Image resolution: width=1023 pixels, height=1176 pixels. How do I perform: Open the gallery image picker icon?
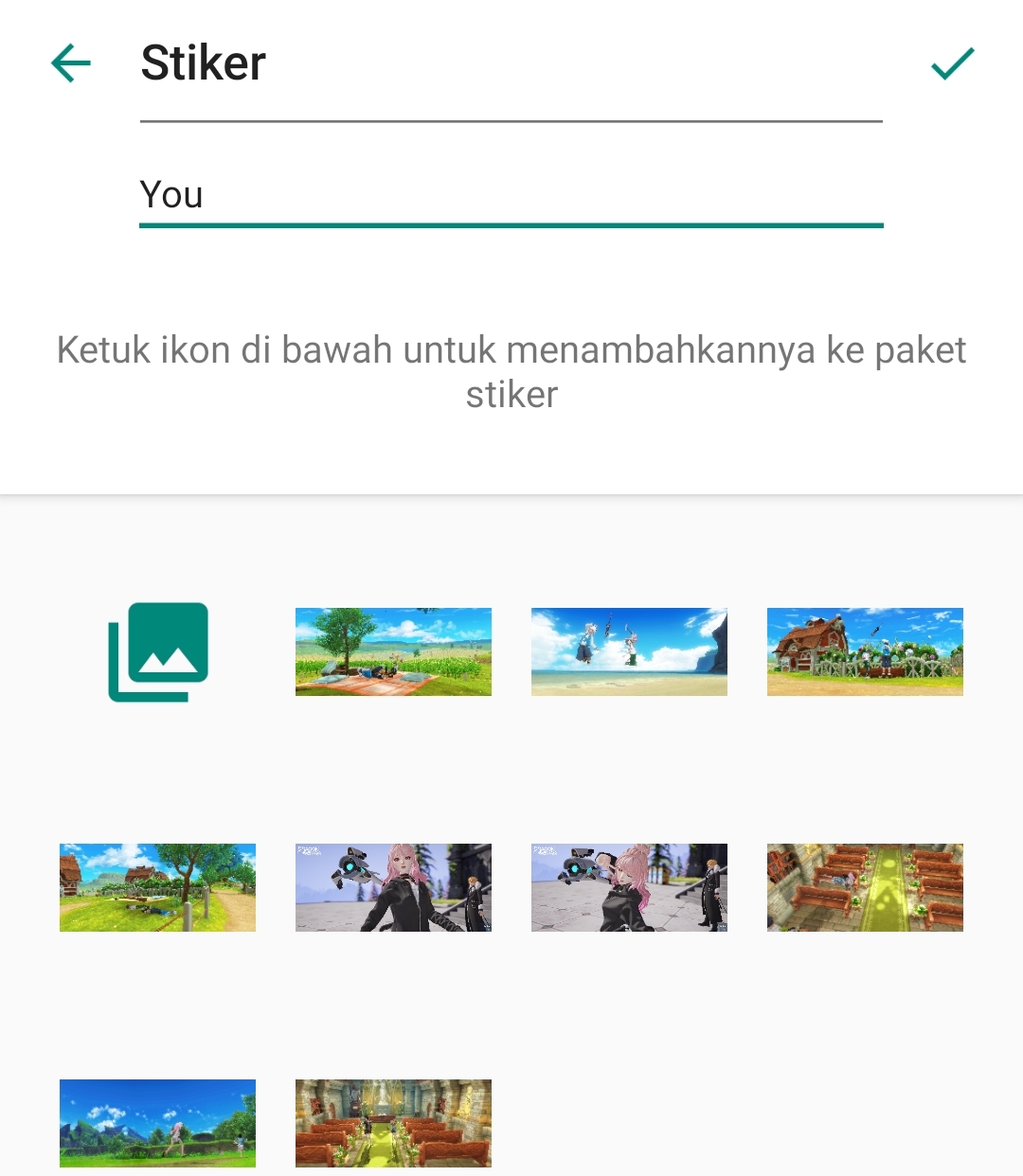158,652
